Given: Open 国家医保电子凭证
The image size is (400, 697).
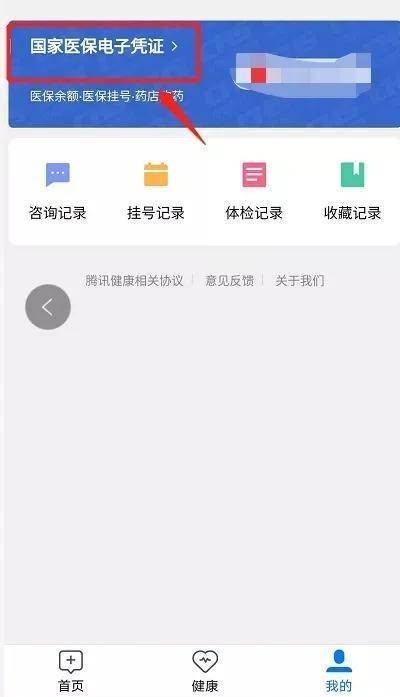Looking at the screenshot, I should pyautogui.click(x=104, y=47).
